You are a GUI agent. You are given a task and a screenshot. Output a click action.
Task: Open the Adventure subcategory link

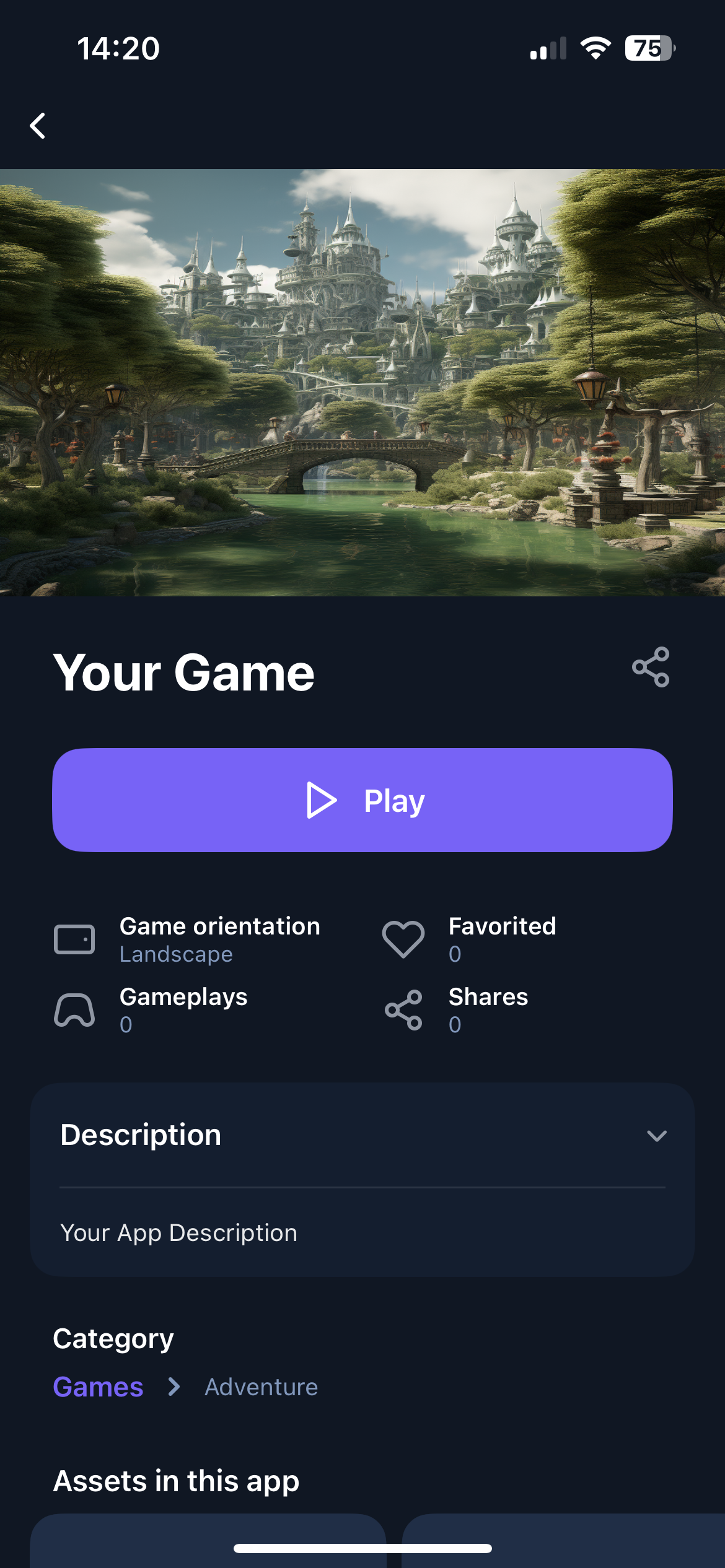click(261, 1387)
